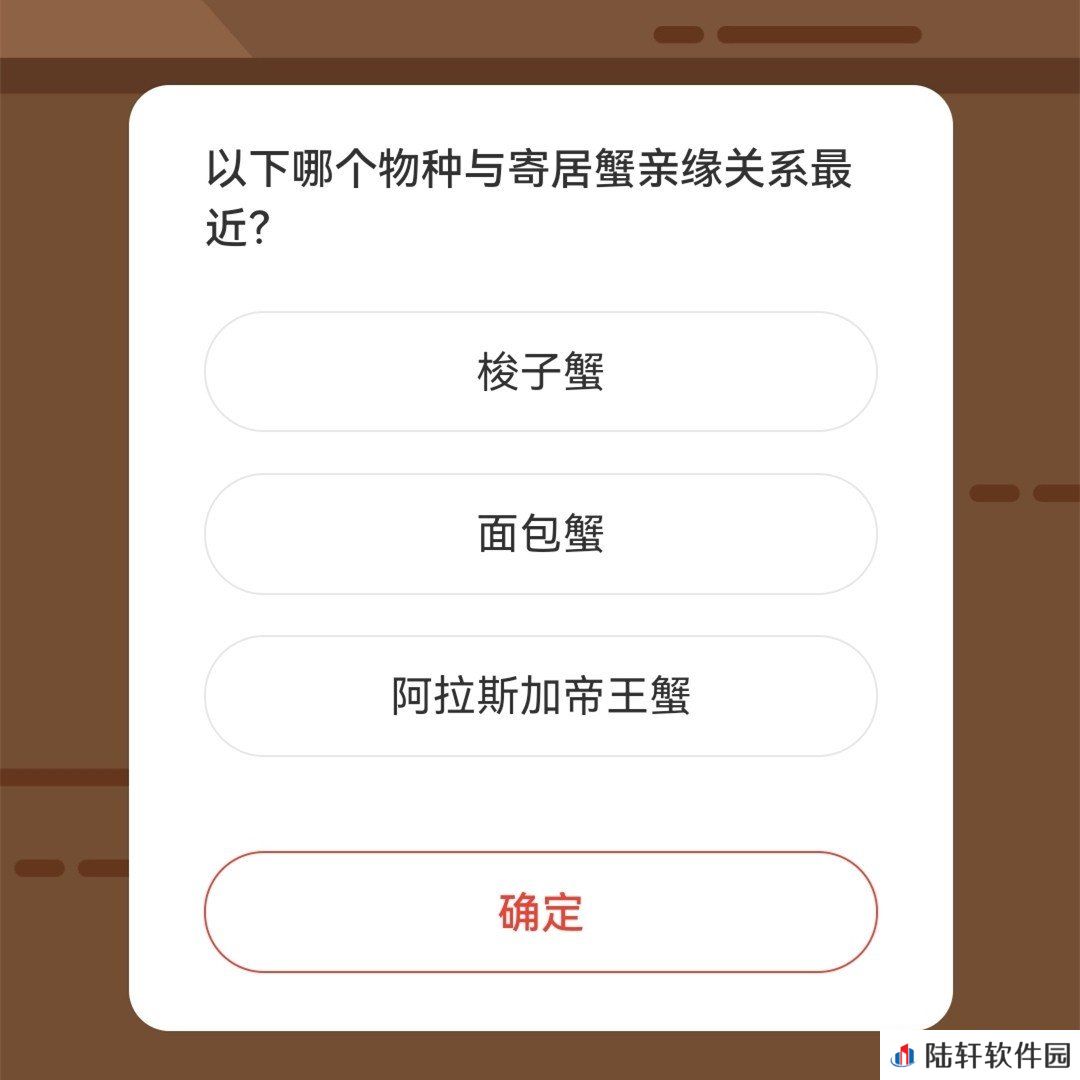Select the answer 梭子蟹

(540, 372)
